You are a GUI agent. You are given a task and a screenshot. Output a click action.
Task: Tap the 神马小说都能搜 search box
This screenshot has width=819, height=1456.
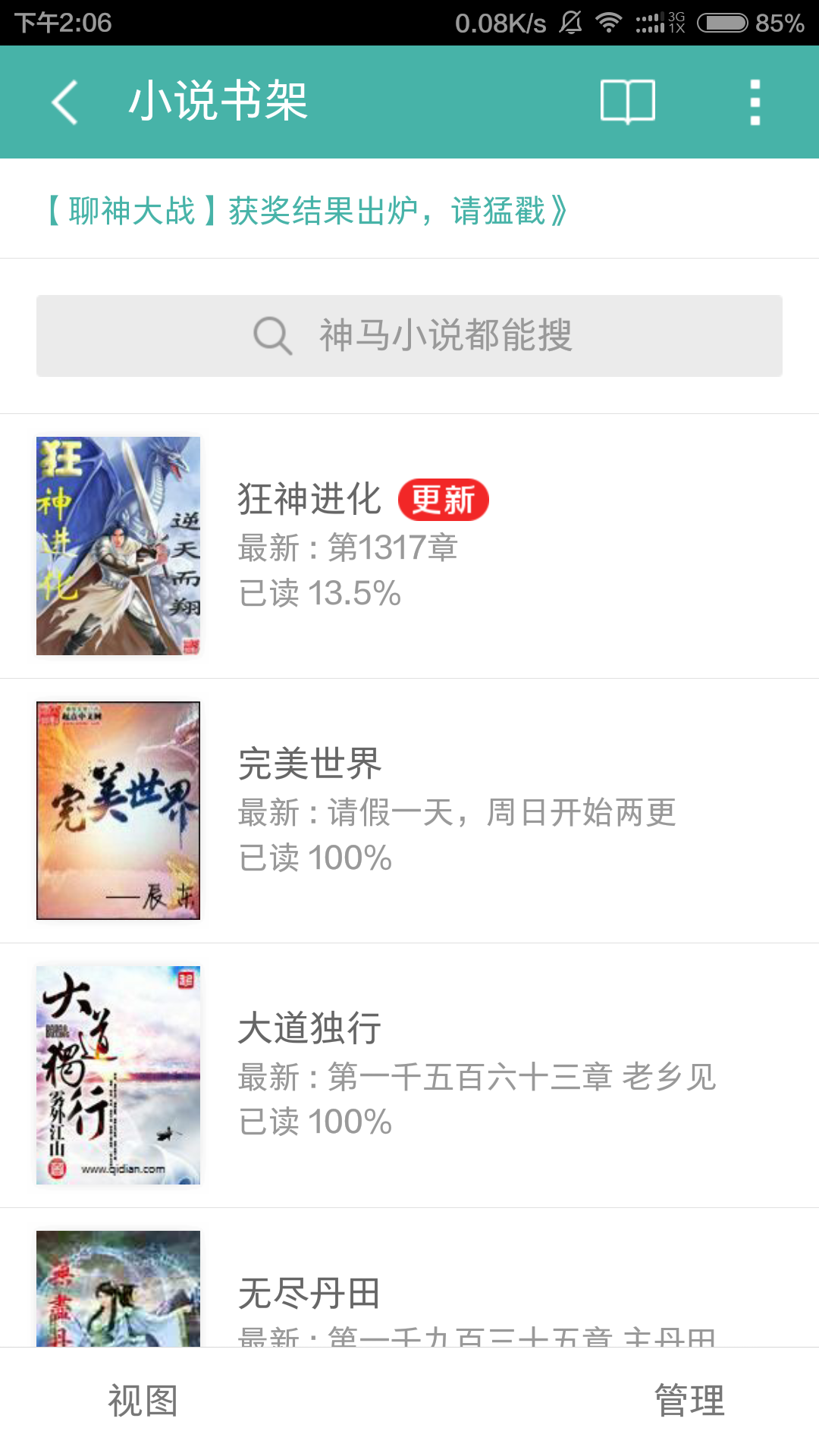point(409,336)
